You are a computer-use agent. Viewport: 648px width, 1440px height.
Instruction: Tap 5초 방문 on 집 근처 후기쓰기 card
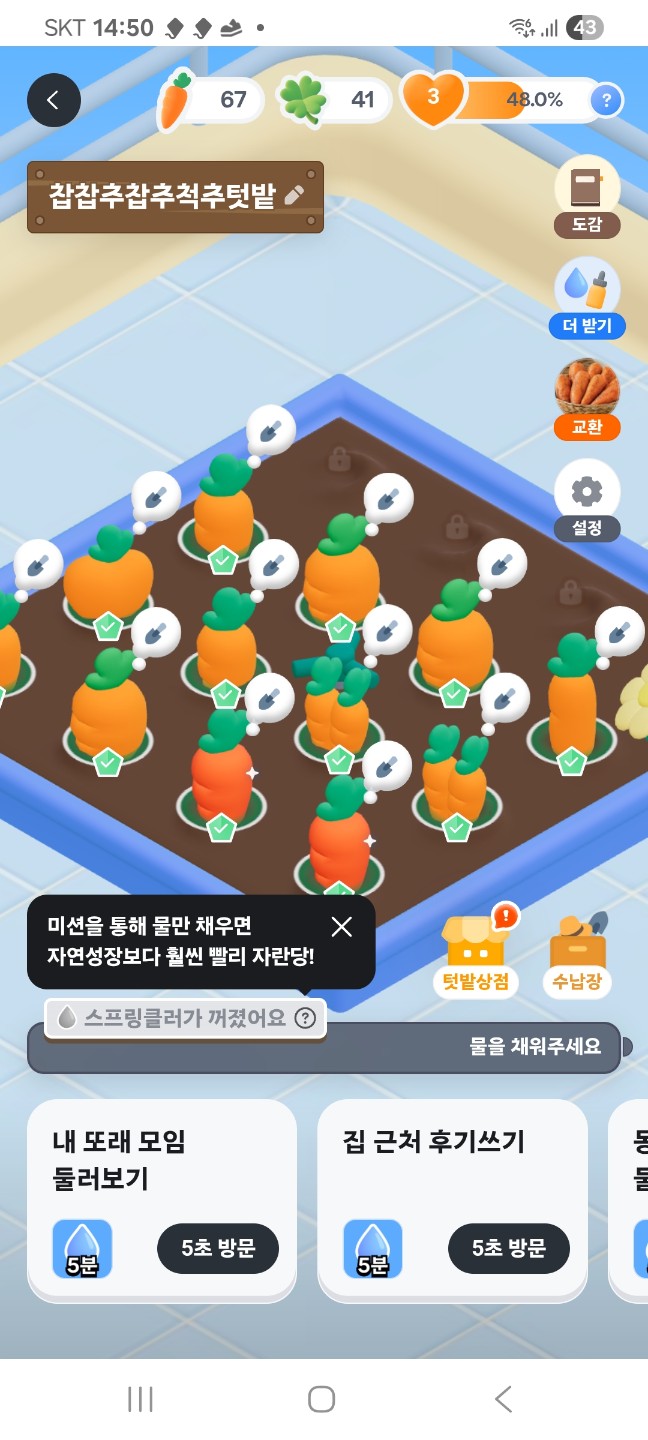coord(509,1248)
